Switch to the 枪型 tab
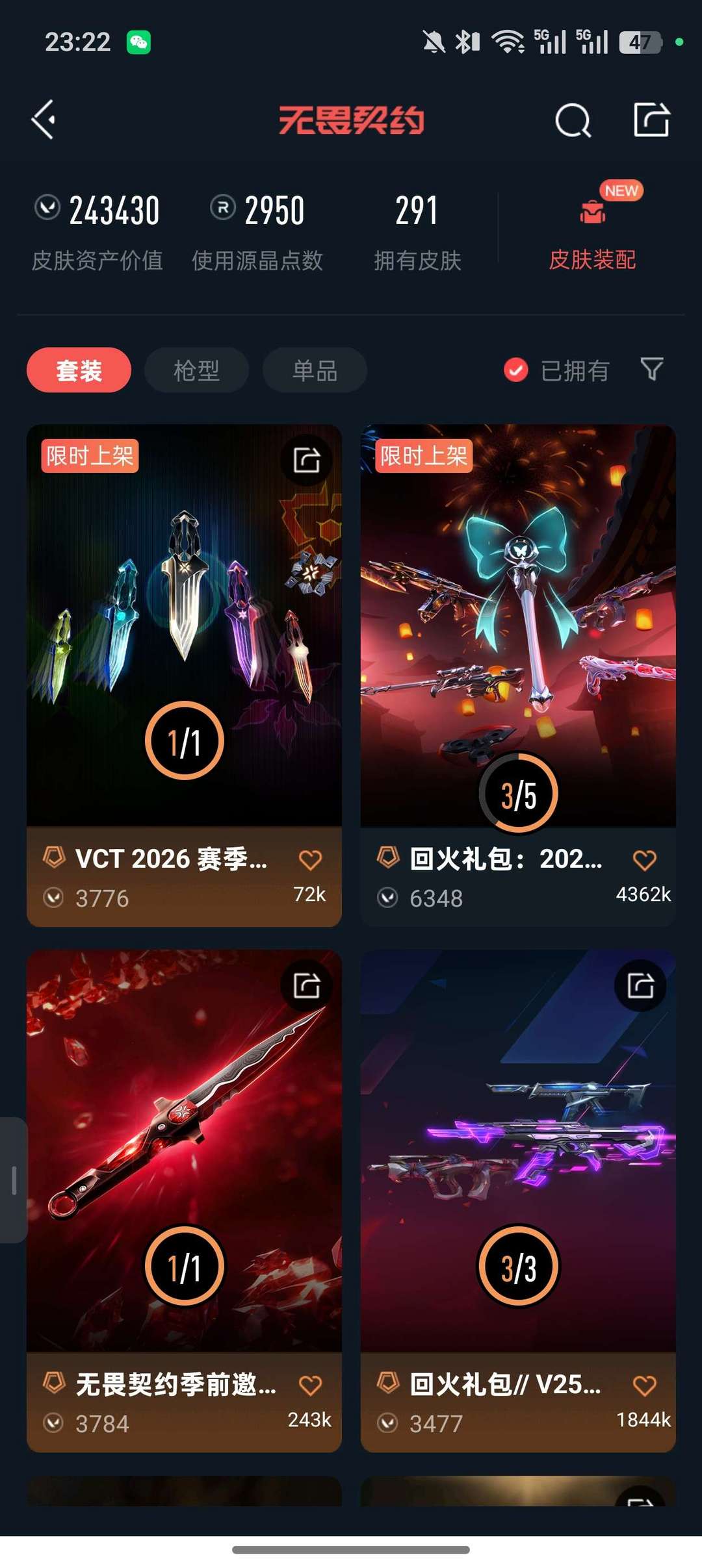 195,370
